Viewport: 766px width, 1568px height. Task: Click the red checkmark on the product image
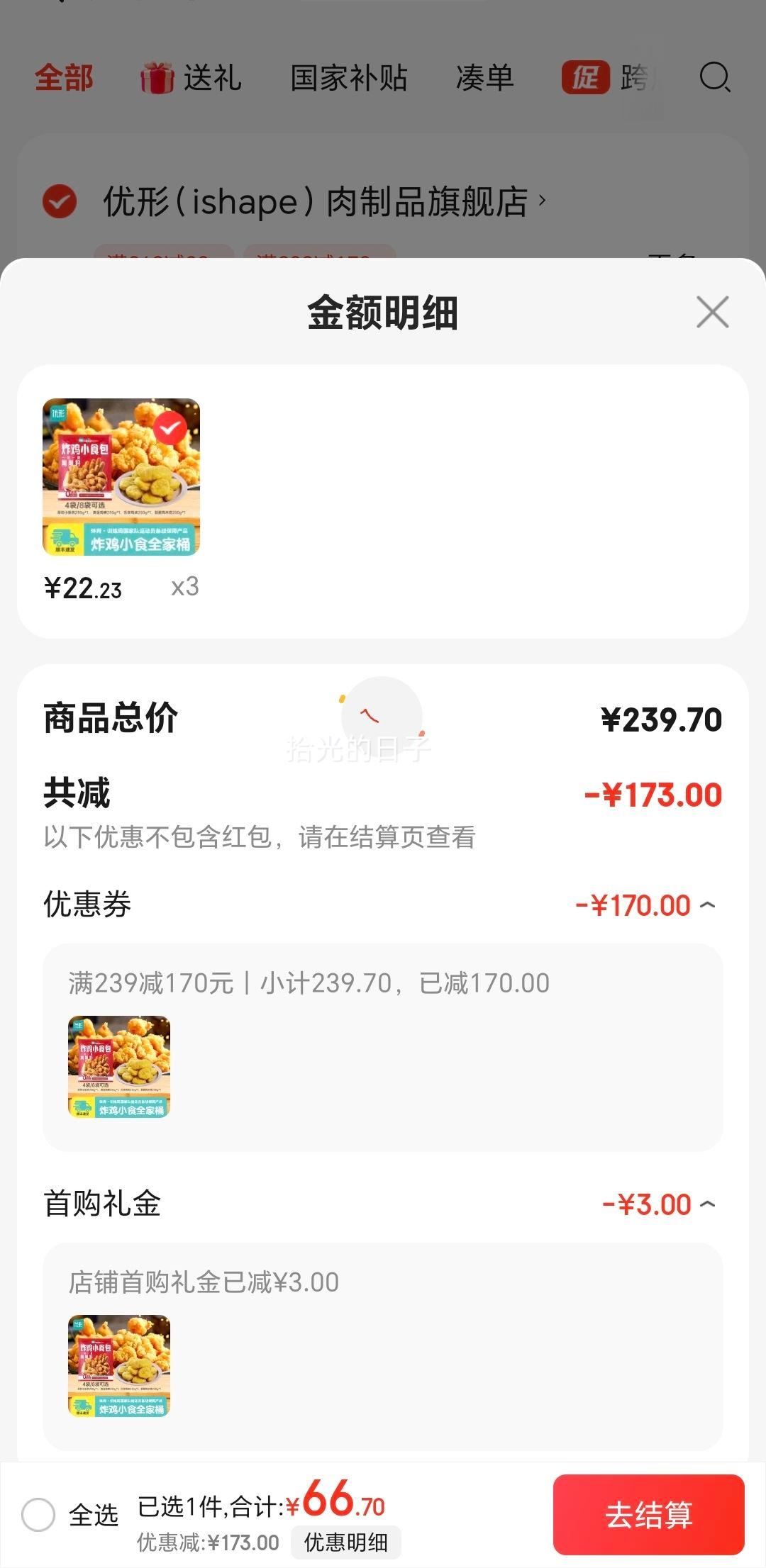170,429
